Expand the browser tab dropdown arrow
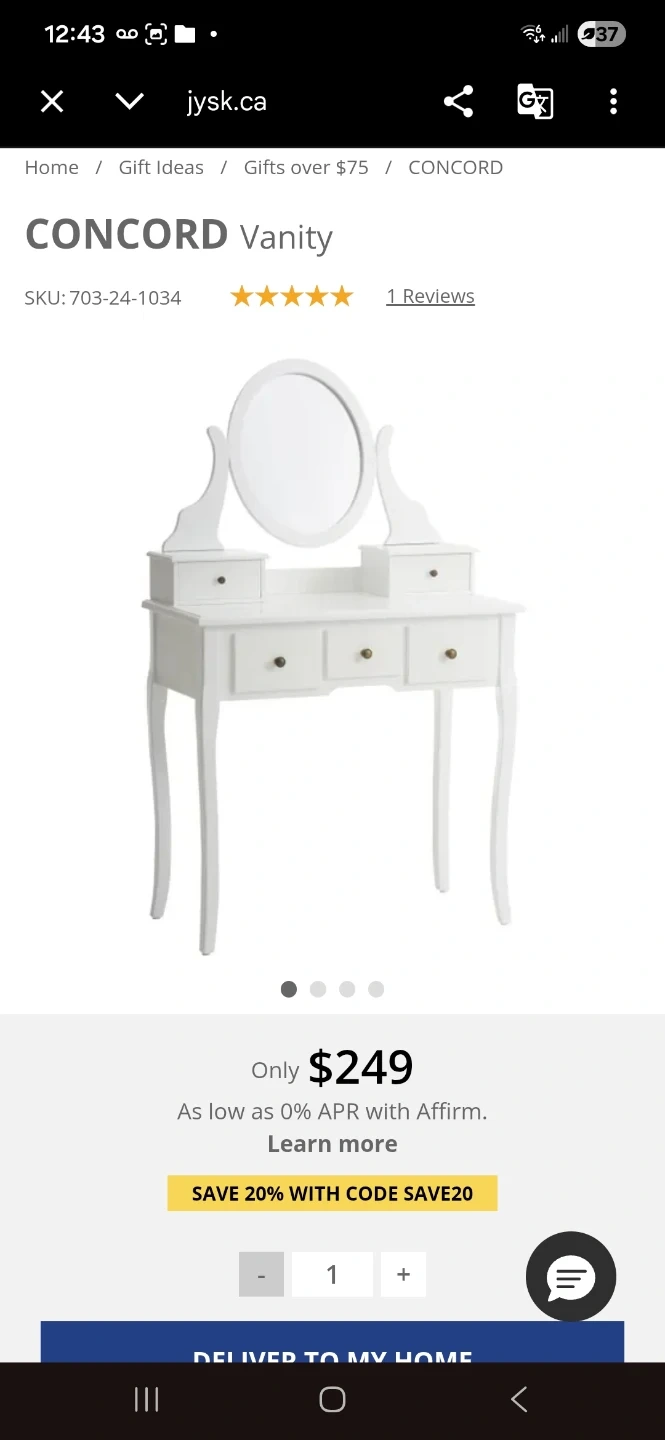Viewport: 665px width, 1440px height. (130, 101)
